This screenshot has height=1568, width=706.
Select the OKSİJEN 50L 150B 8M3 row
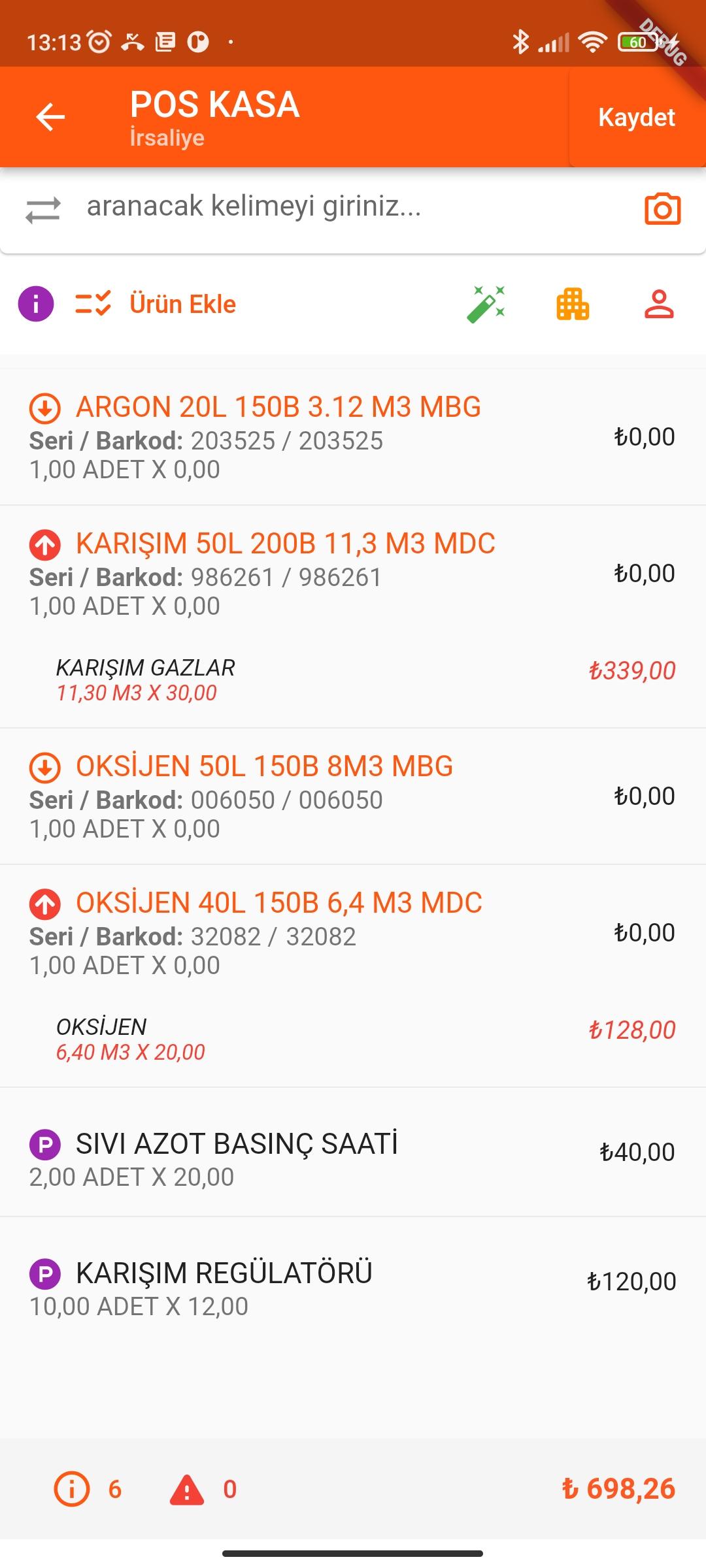click(x=353, y=796)
